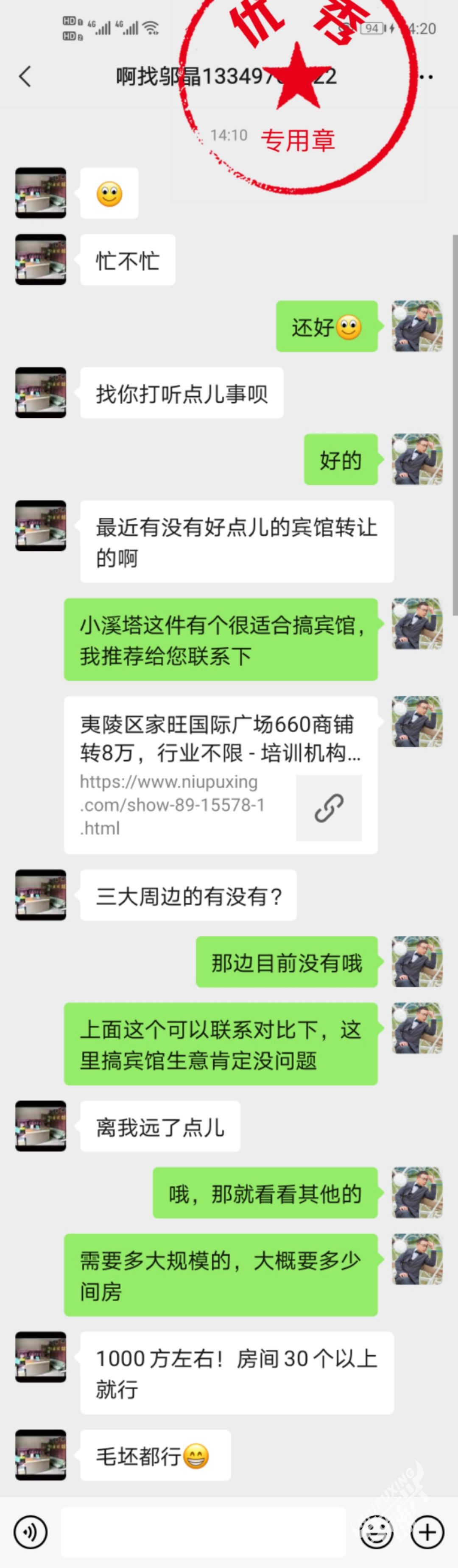The height and width of the screenshot is (1568, 458).
Task: Go back to the chat list
Action: [25, 77]
